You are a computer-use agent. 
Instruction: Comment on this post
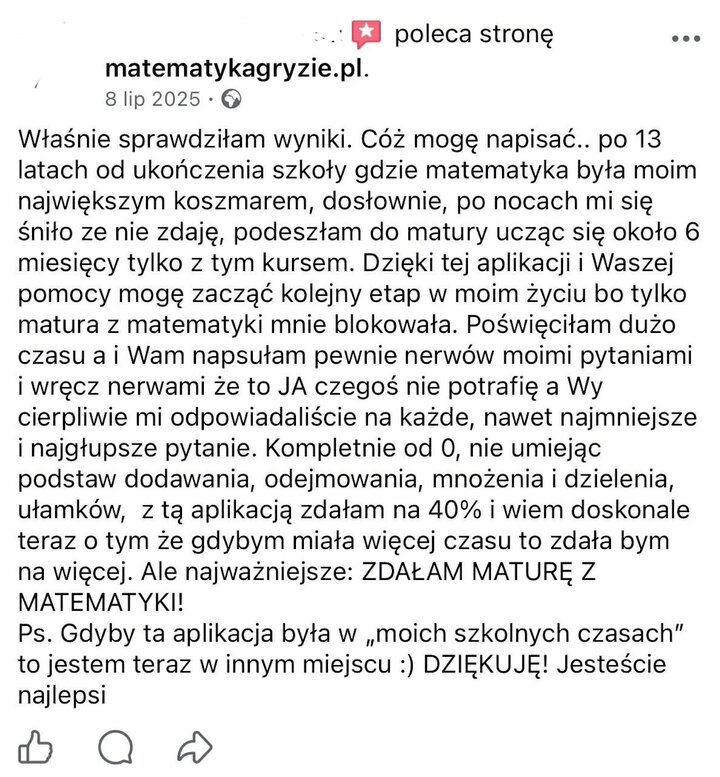[x=117, y=746]
